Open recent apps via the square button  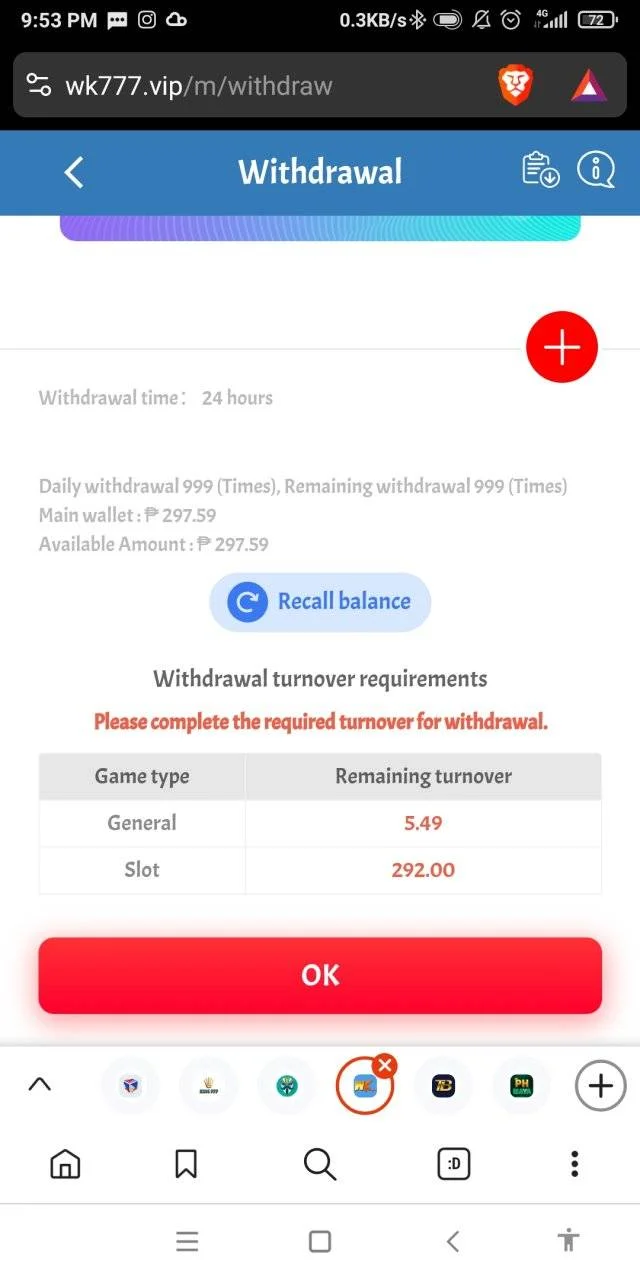pyautogui.click(x=320, y=1241)
